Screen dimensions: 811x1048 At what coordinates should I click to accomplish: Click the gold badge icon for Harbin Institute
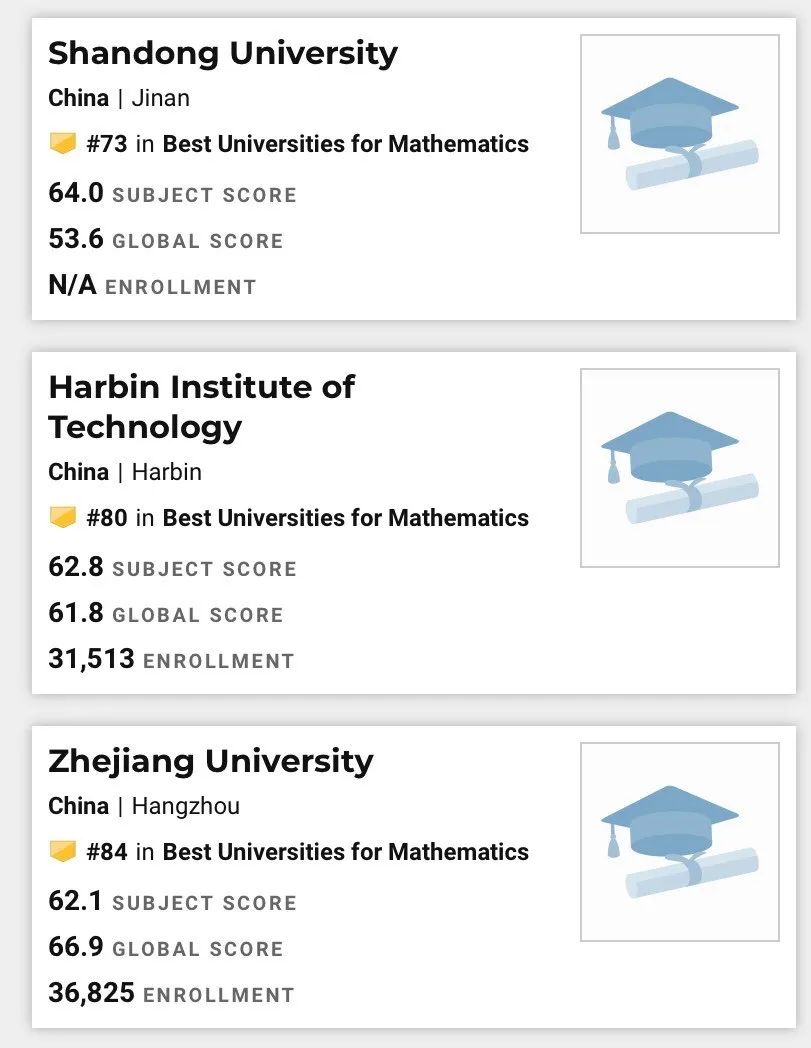(61, 518)
